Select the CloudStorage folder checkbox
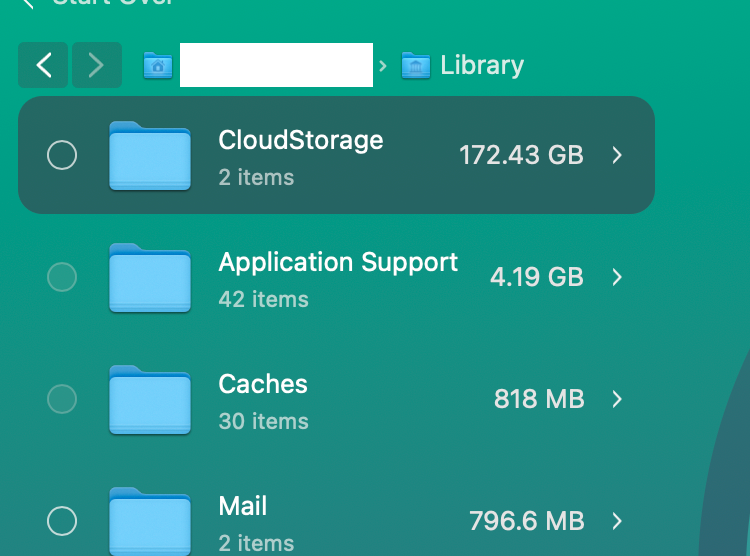 62,155
